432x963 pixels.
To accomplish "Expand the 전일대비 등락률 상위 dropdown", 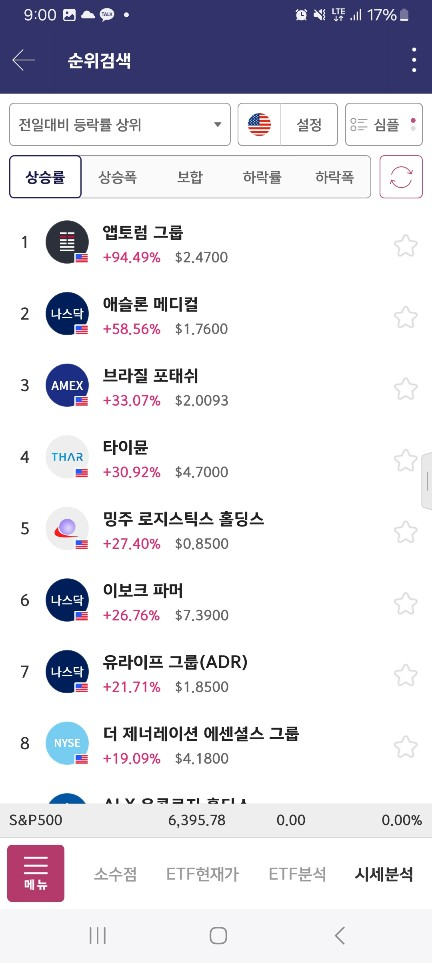I will coord(120,125).
